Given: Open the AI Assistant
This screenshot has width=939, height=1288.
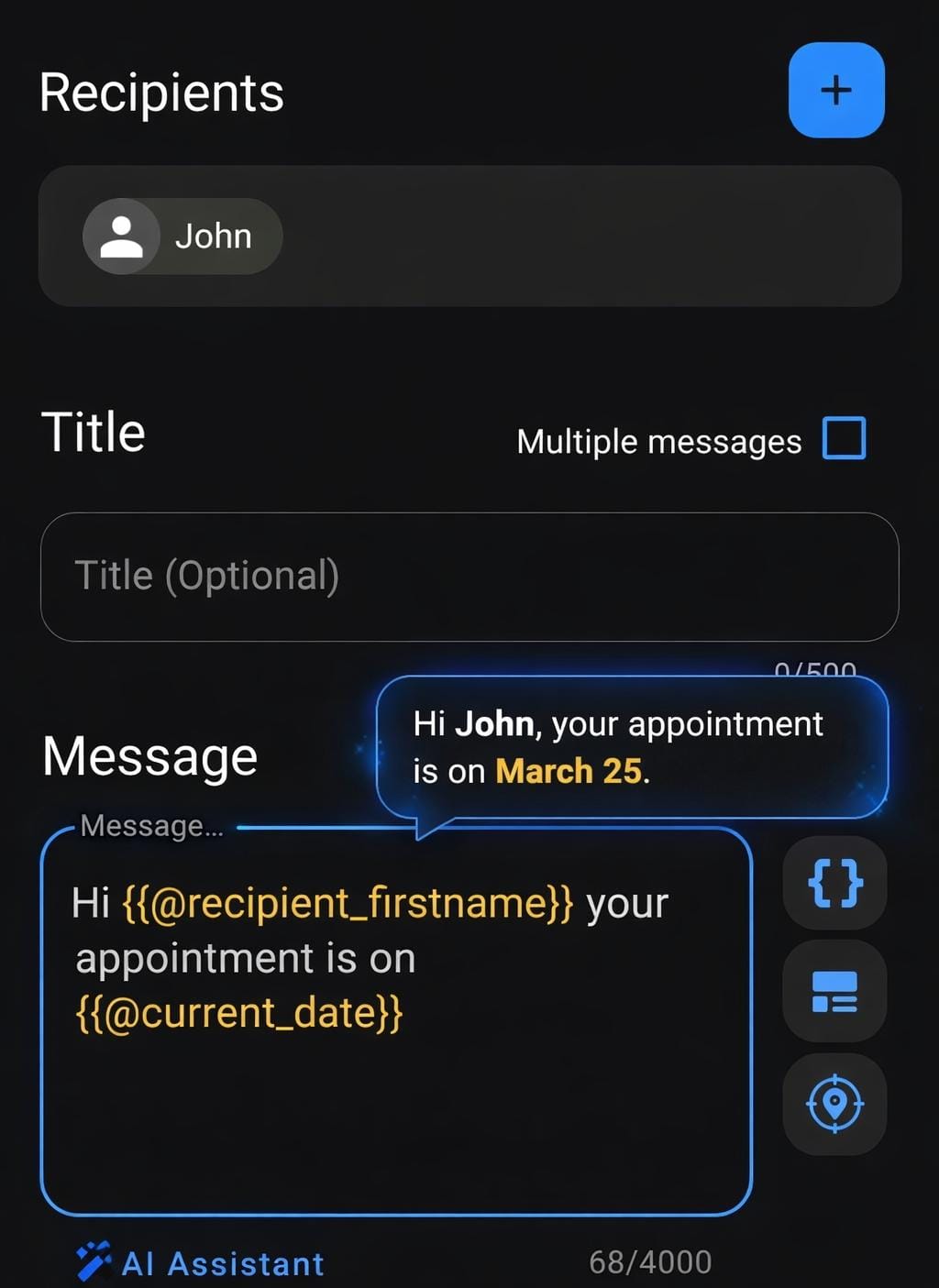Looking at the screenshot, I should (x=201, y=1263).
